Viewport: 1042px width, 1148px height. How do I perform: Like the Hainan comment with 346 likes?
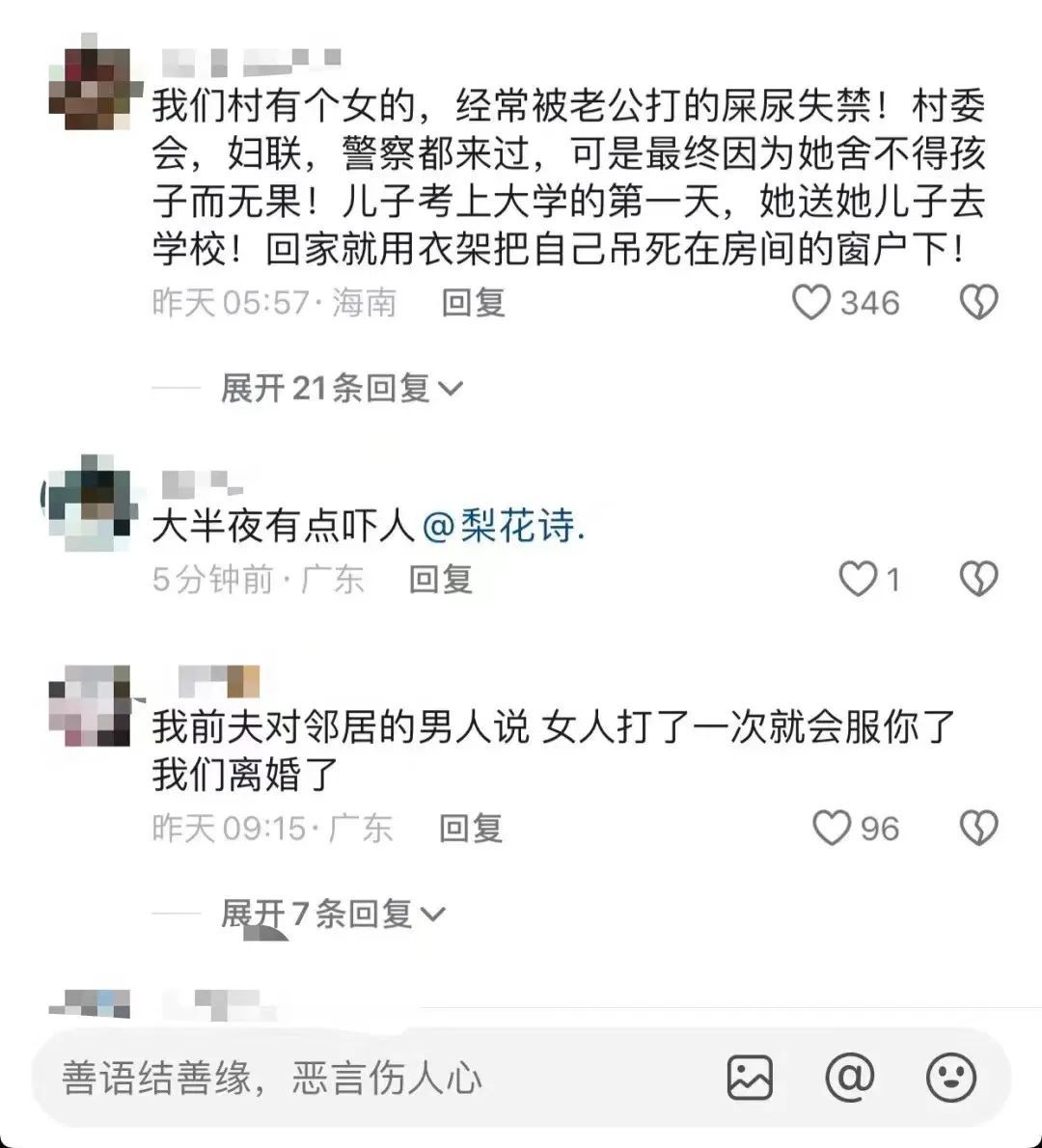811,303
